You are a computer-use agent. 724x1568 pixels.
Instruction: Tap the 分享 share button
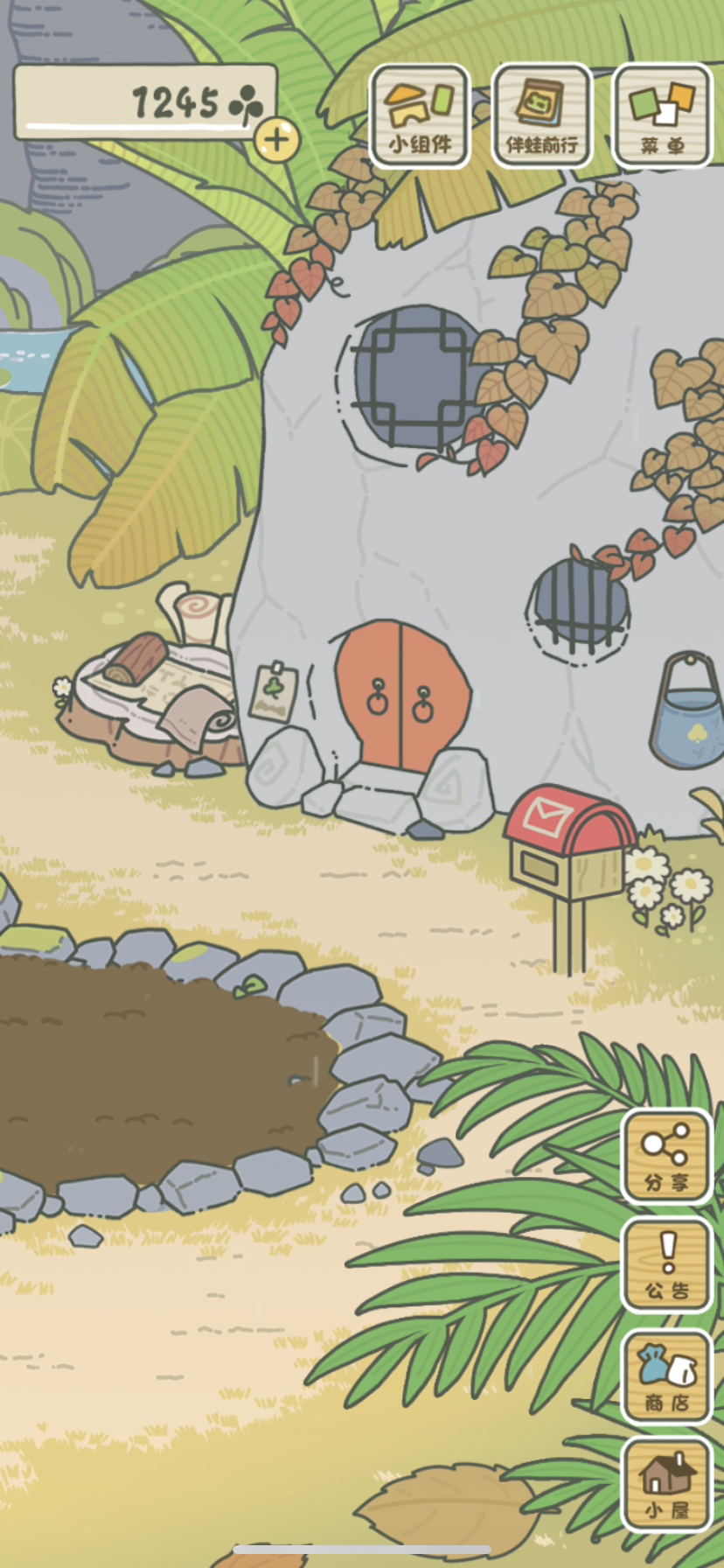667,1156
